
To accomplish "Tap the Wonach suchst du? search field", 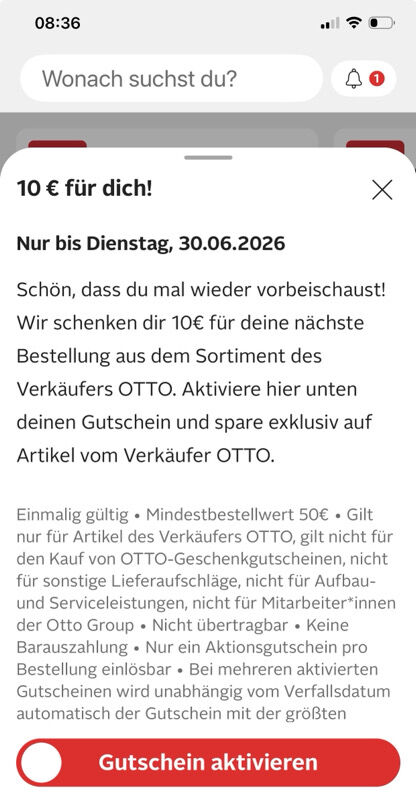I will 172,79.
